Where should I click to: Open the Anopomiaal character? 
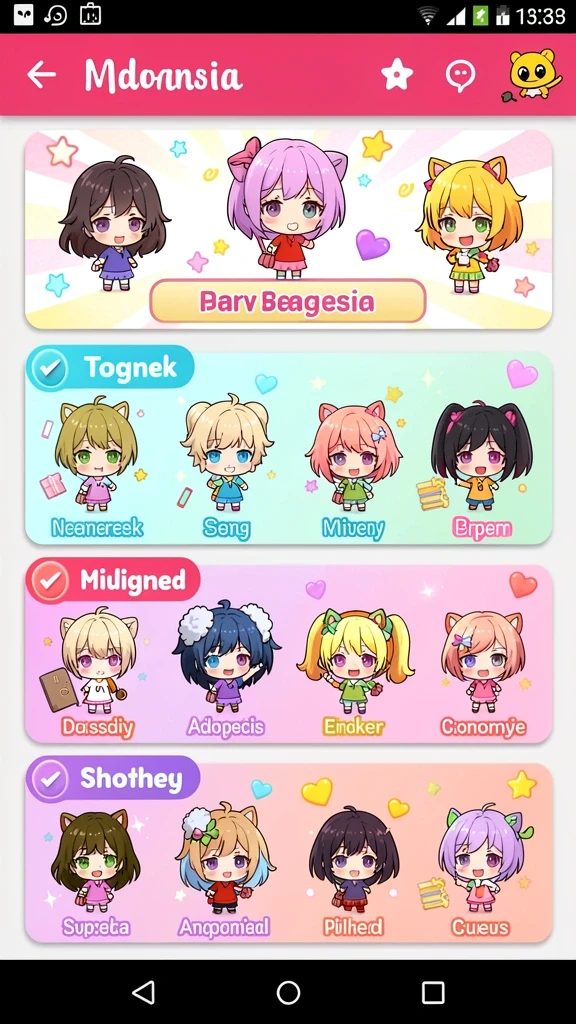click(225, 870)
